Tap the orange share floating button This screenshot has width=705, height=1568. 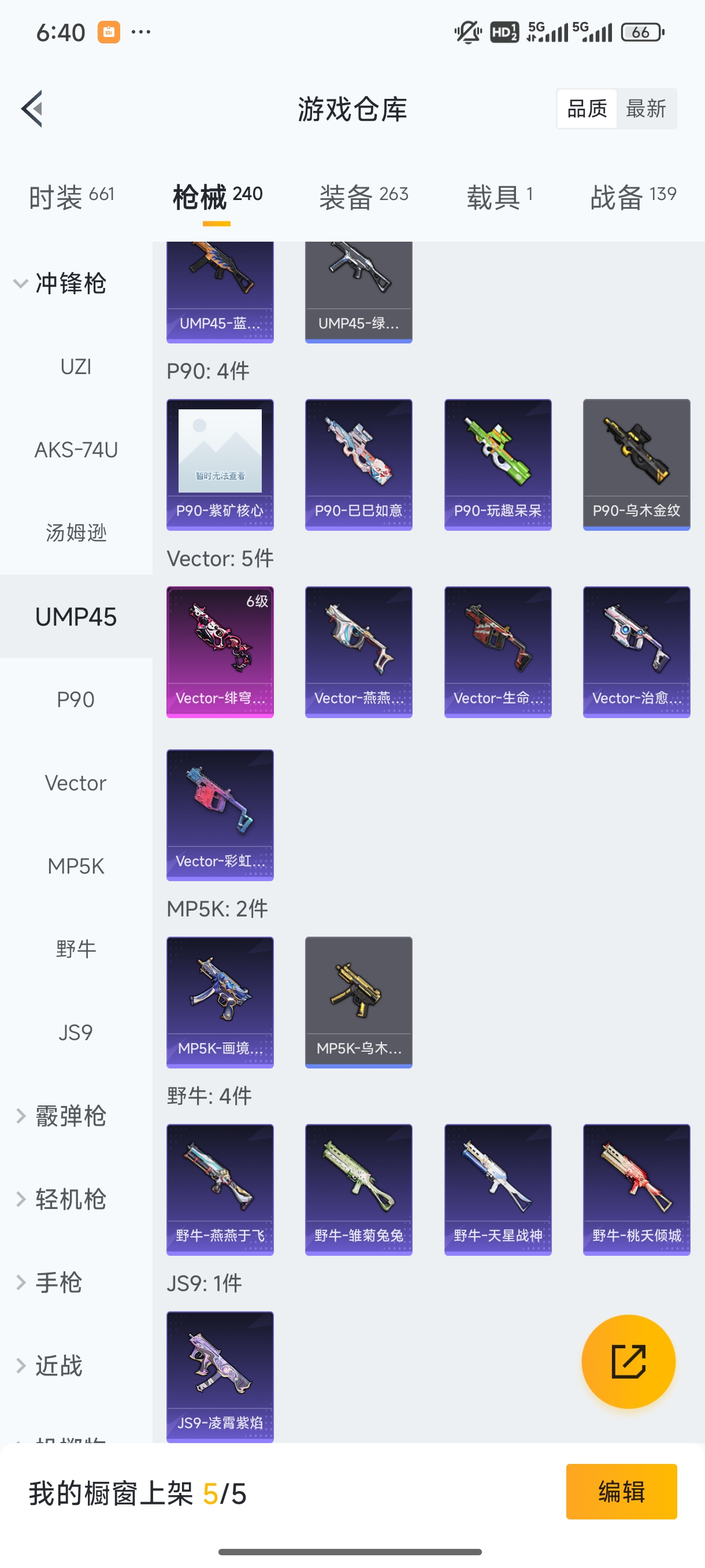[628, 1362]
